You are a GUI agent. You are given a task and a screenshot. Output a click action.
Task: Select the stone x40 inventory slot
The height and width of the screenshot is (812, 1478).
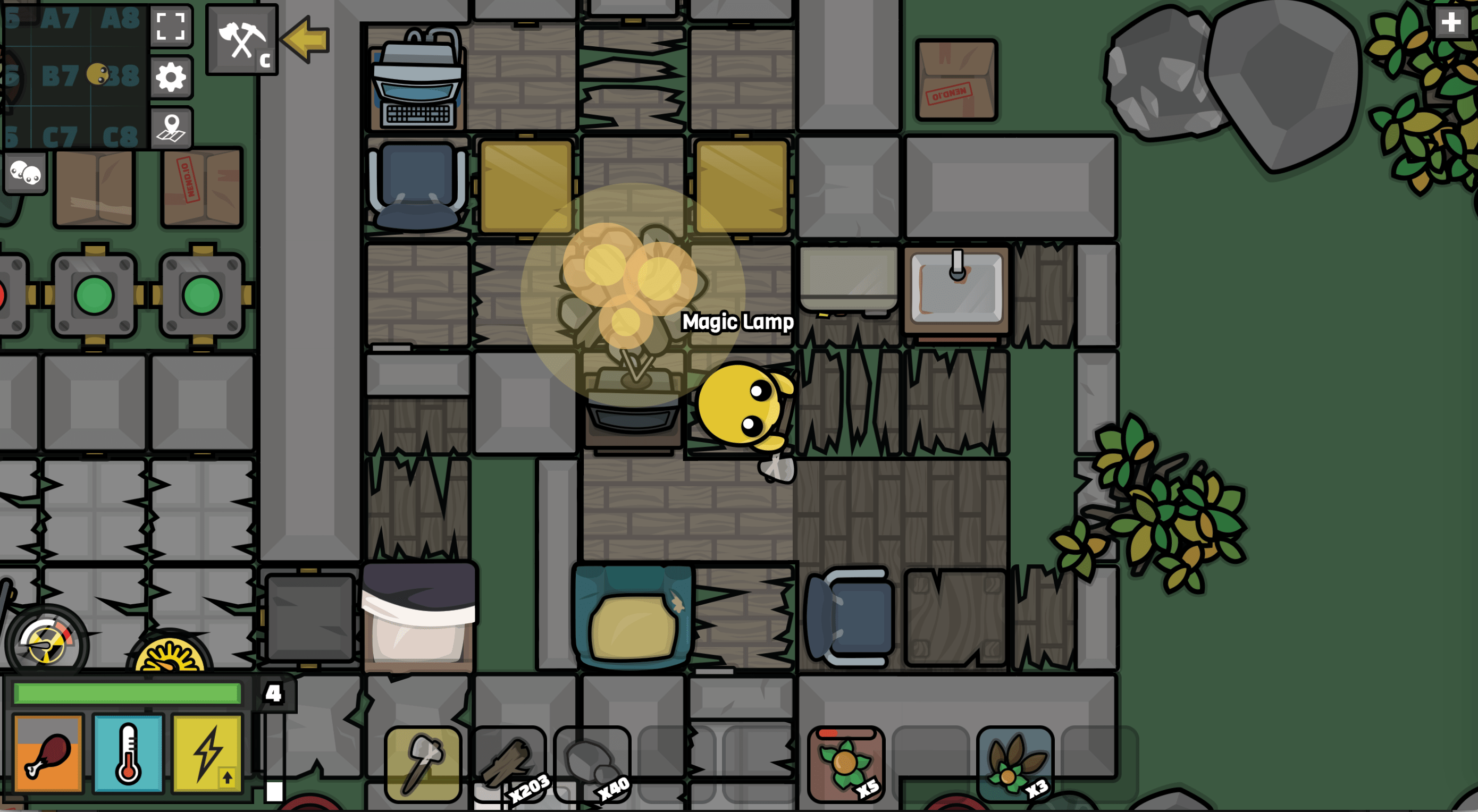click(x=592, y=763)
